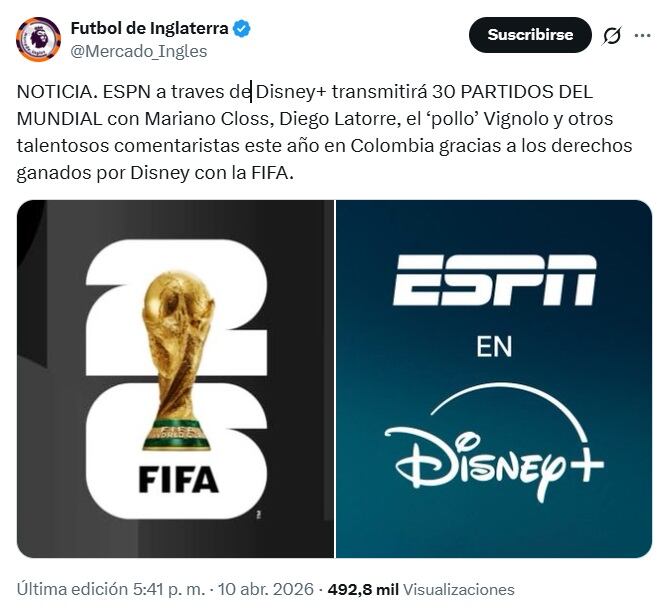
Task: Open the FIFA 26 trophy image
Action: pyautogui.click(x=176, y=379)
